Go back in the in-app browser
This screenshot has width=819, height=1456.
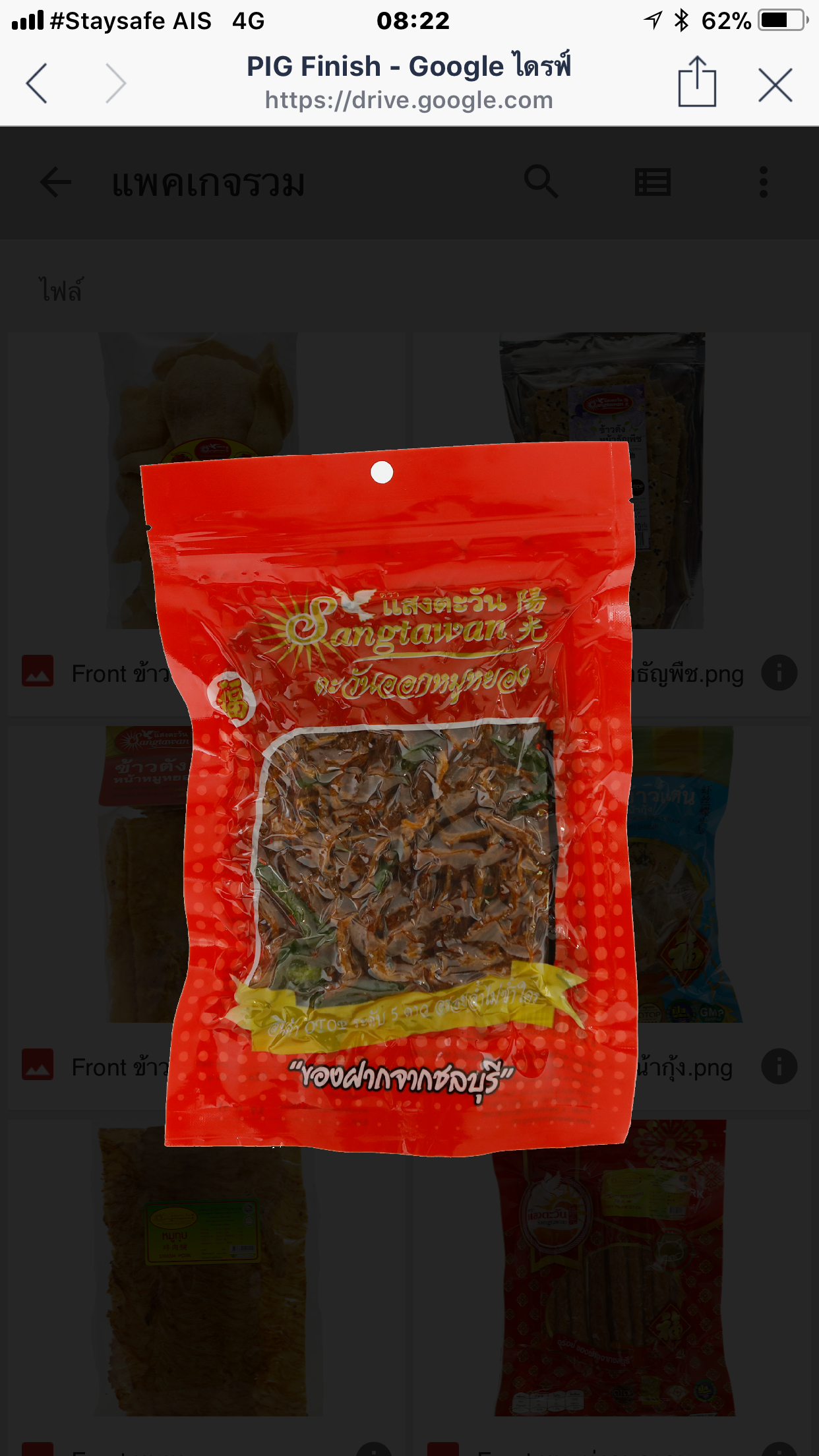37,84
